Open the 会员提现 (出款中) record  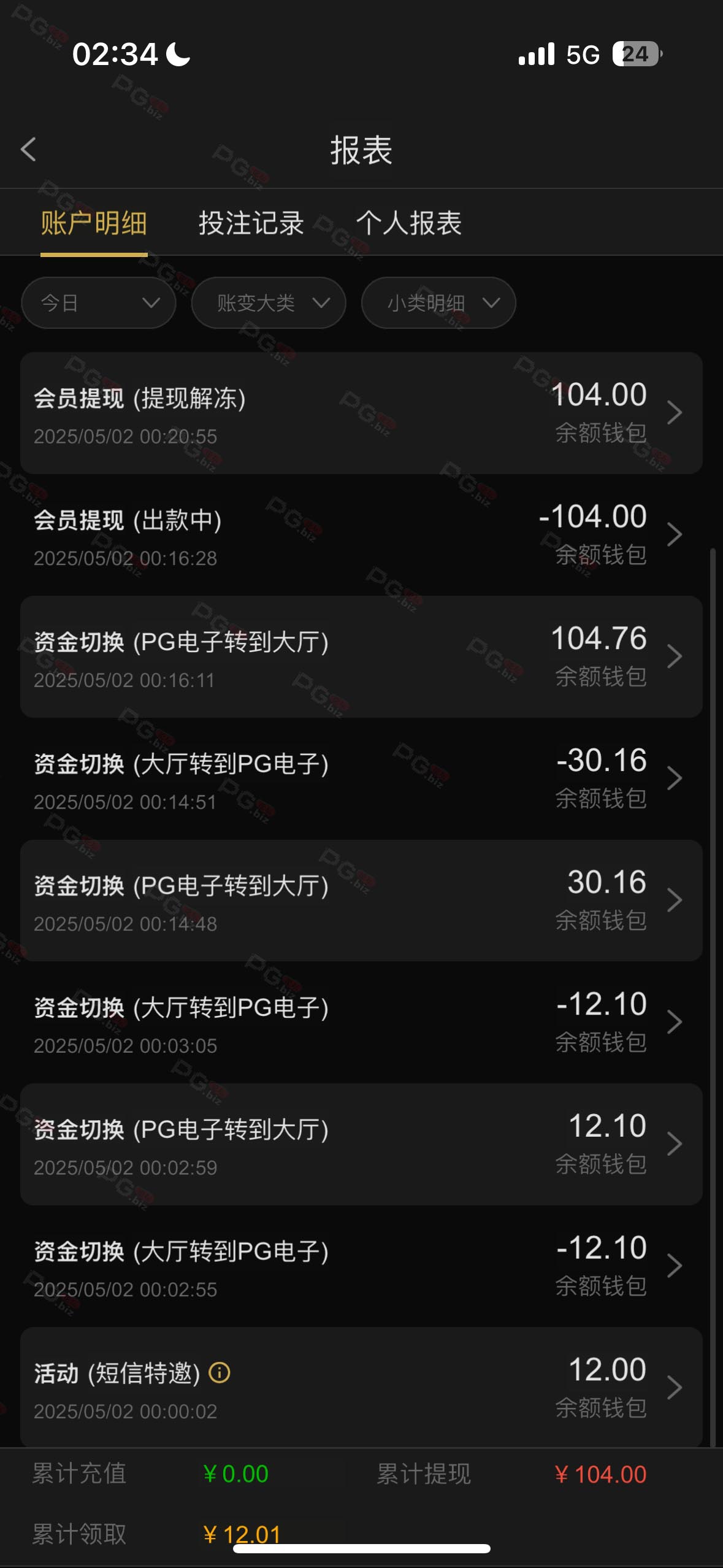pyautogui.click(x=361, y=535)
